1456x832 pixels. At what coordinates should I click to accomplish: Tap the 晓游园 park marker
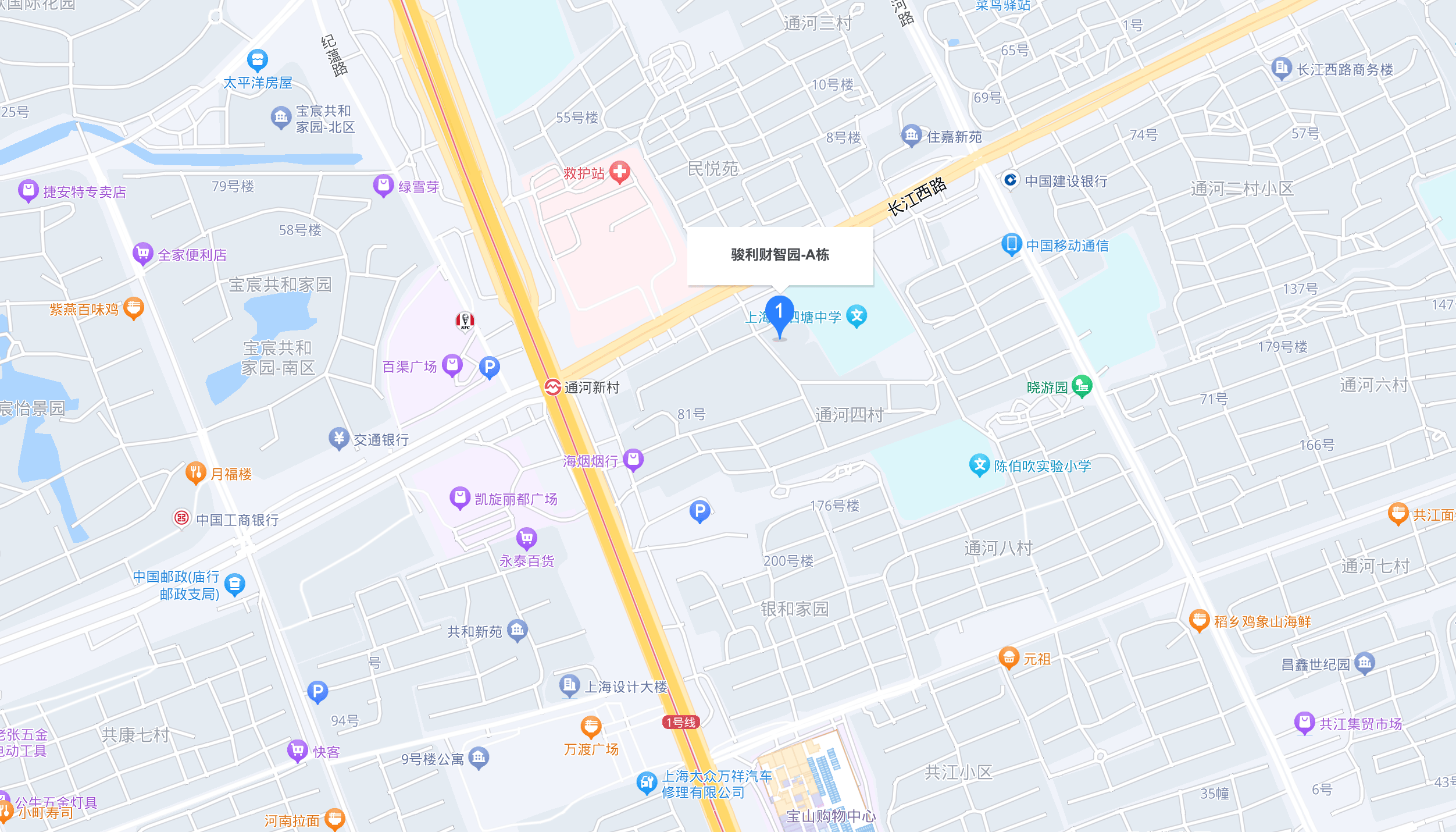1082,386
